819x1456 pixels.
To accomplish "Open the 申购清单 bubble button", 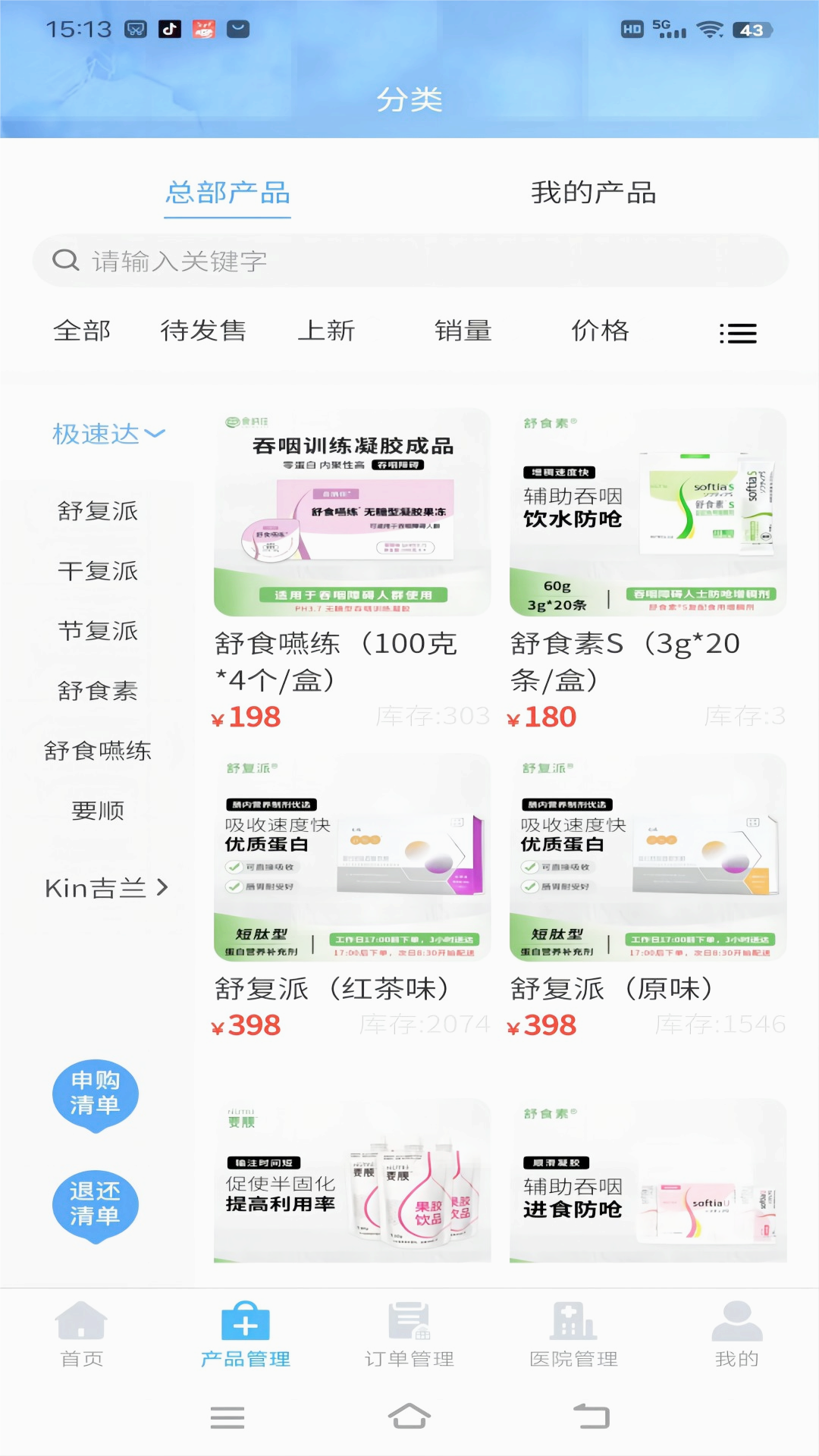I will click(x=96, y=1094).
